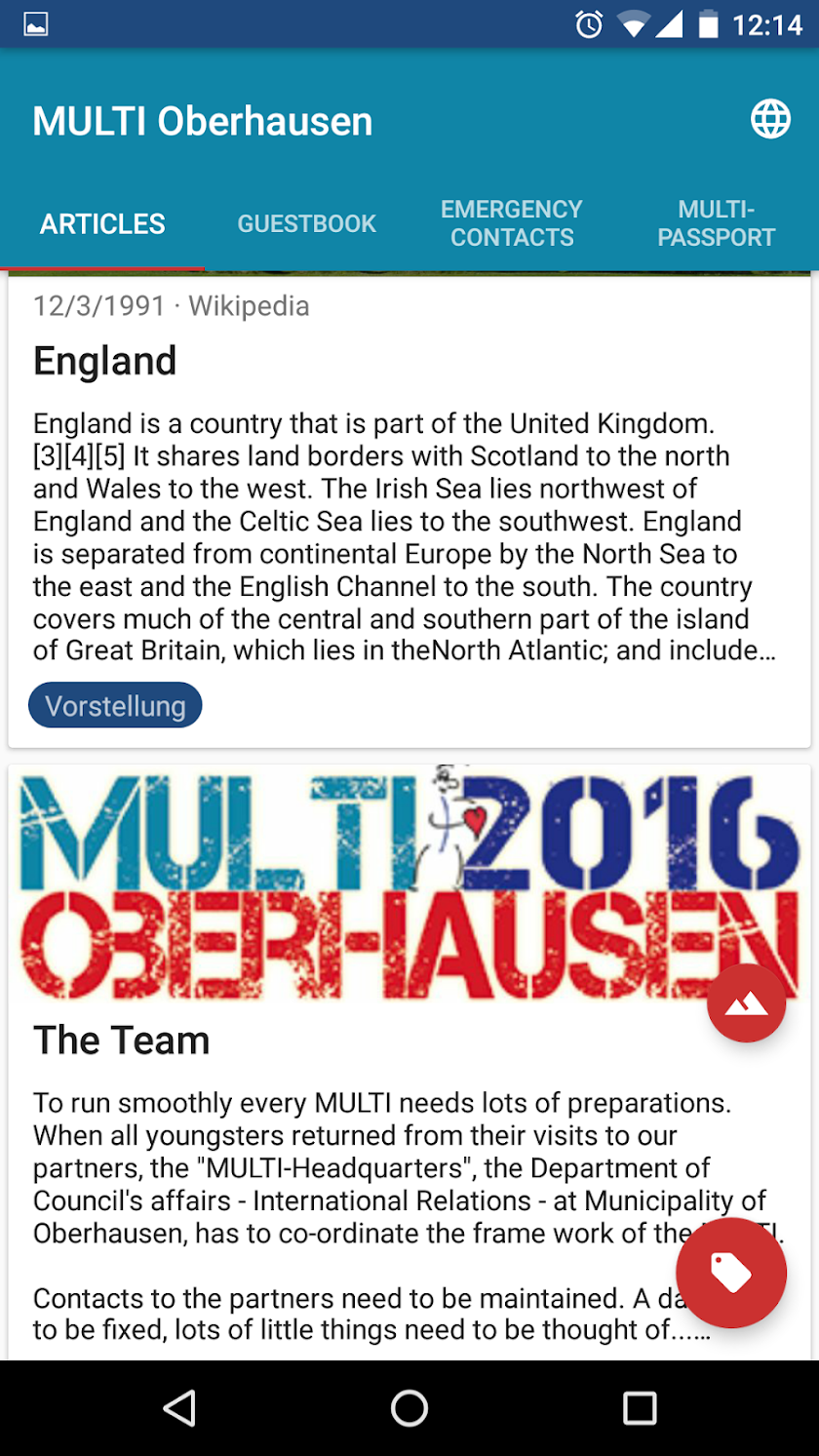Tap the mountain image floating button
This screenshot has width=819, height=1456.
746,1003
